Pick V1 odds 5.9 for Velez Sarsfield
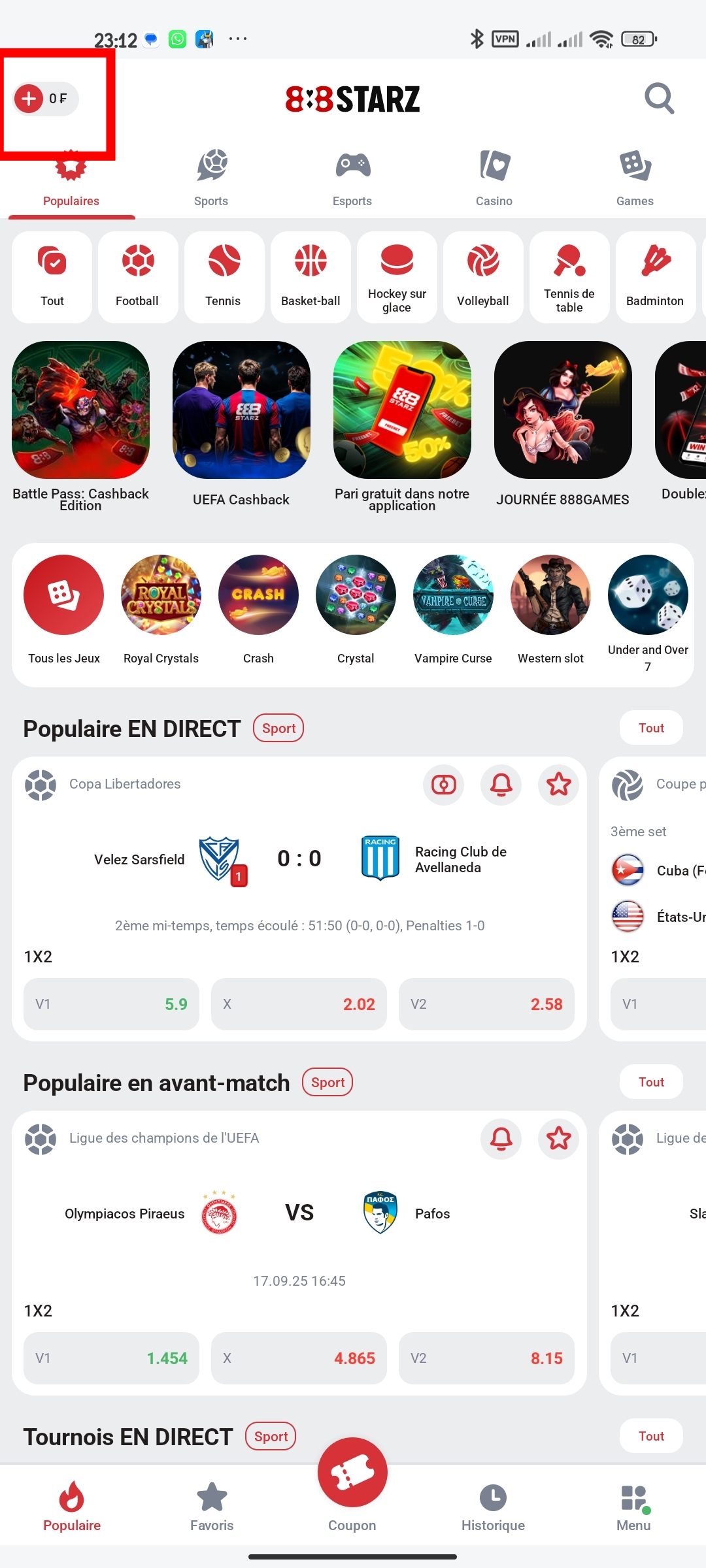The image size is (706, 1568). [111, 1004]
